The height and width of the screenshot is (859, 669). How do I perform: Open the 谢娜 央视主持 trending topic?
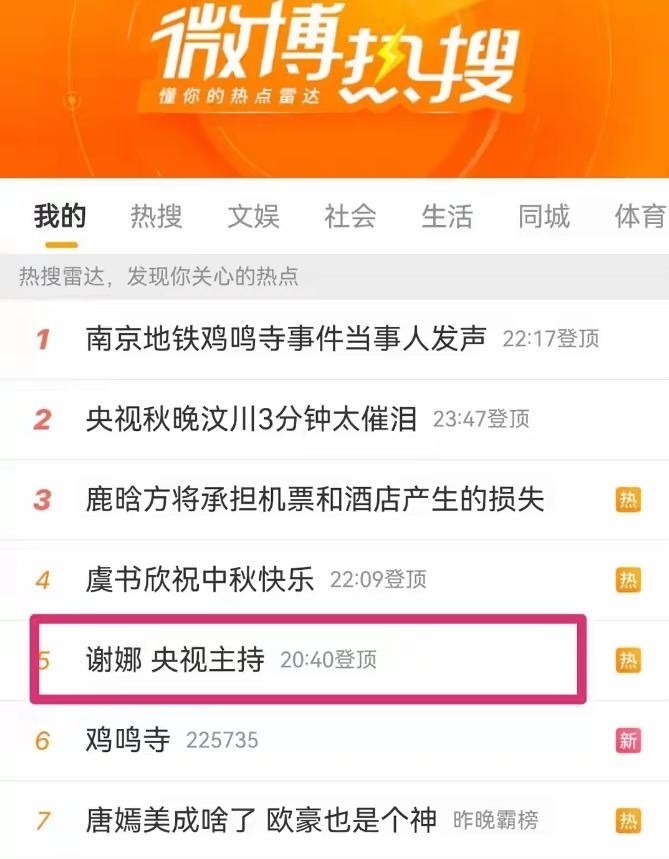point(175,659)
